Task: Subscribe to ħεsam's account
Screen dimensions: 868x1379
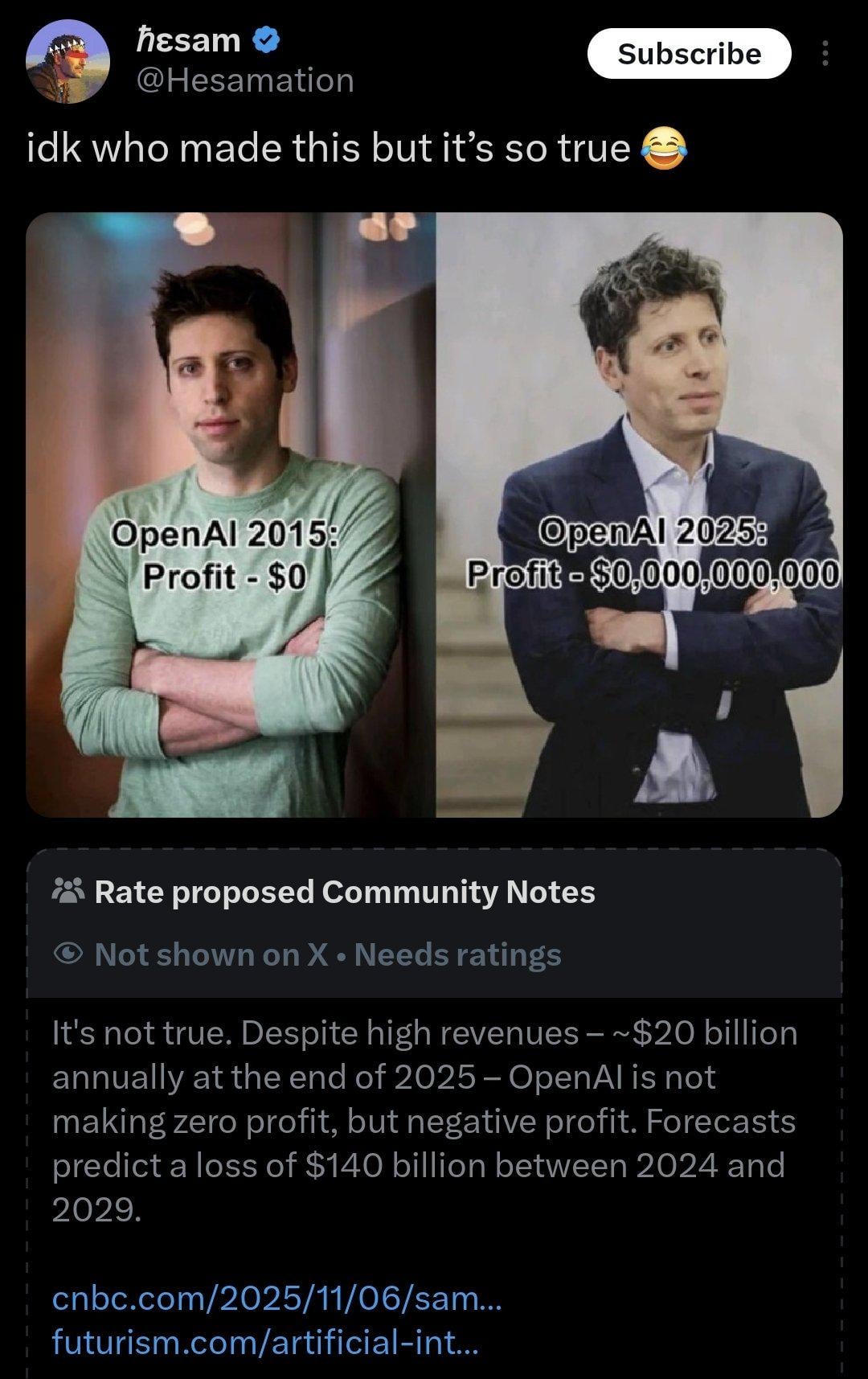Action: coord(689,54)
